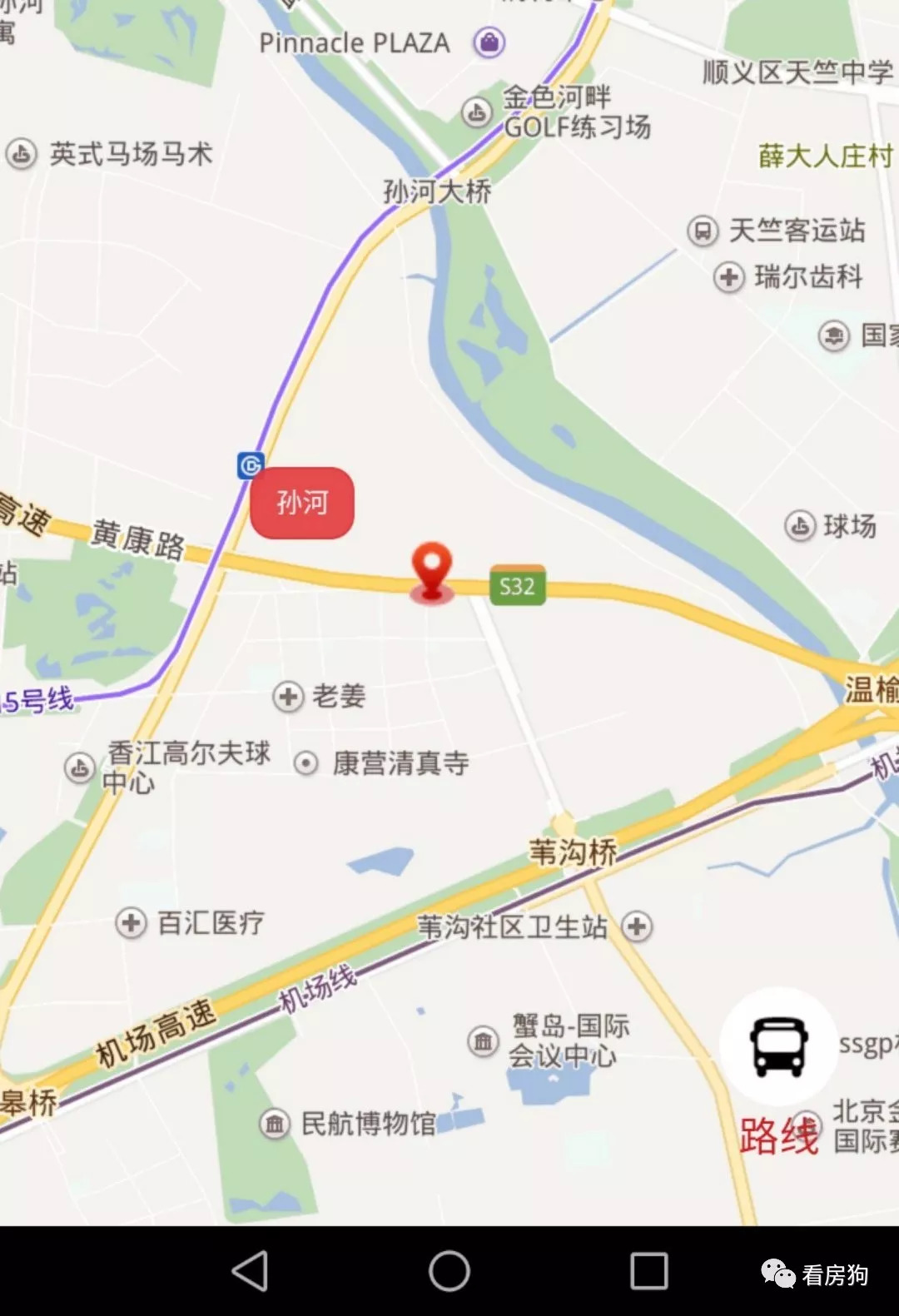Screen dimensions: 899x1316
Task: Select the red 孙河 callout label
Action: click(x=302, y=503)
